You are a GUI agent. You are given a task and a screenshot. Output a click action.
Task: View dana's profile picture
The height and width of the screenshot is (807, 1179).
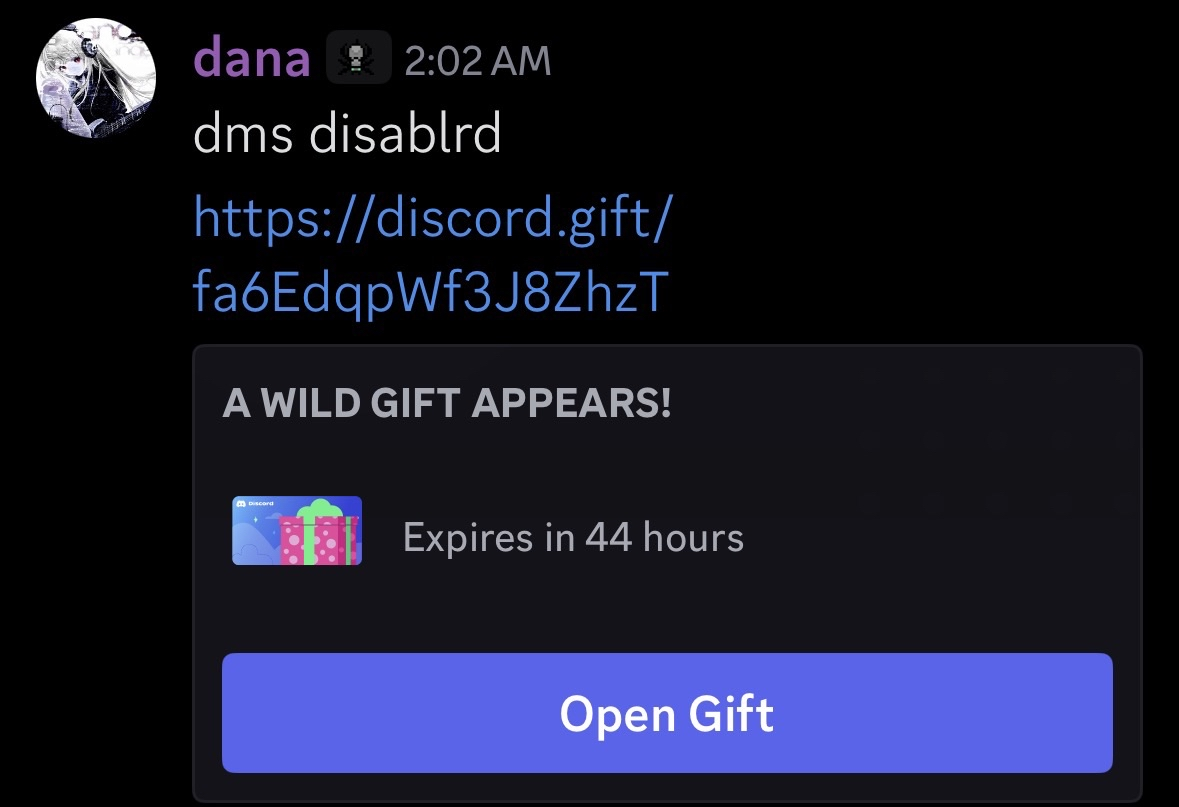tap(96, 78)
